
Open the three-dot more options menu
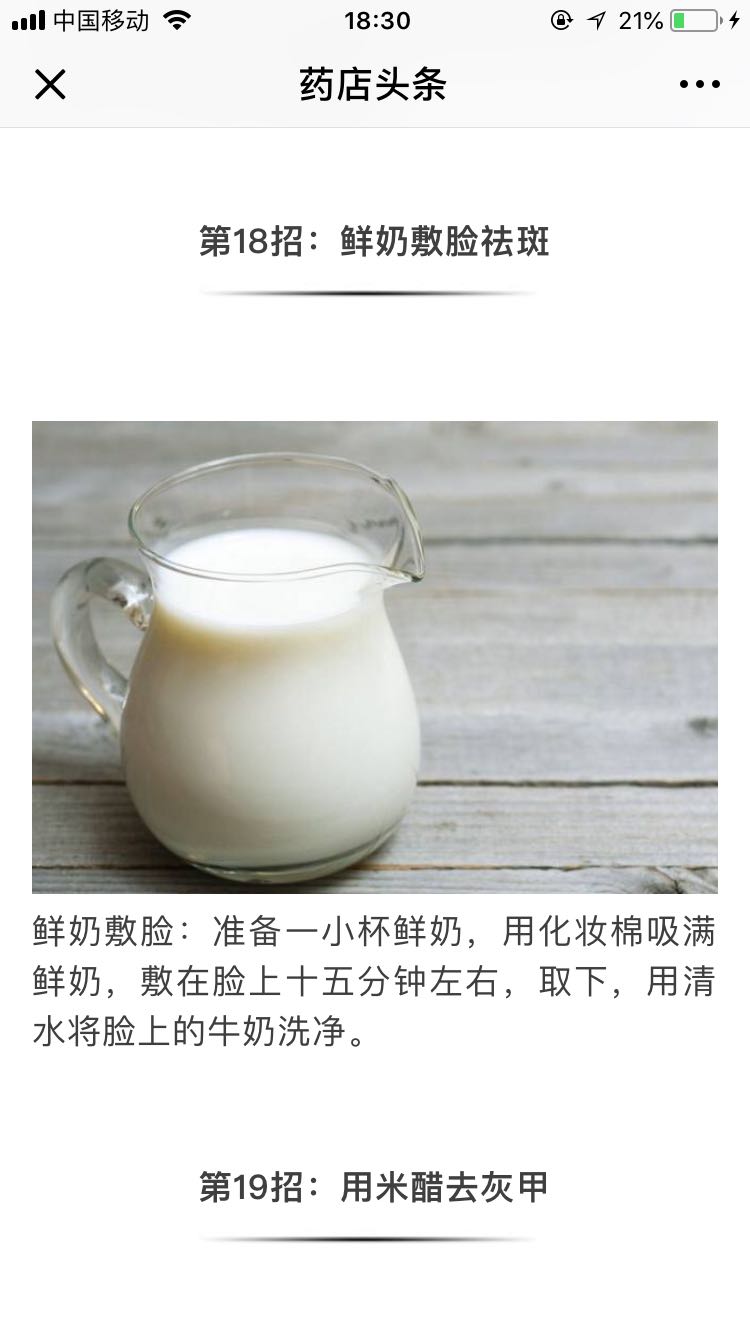[x=699, y=85]
